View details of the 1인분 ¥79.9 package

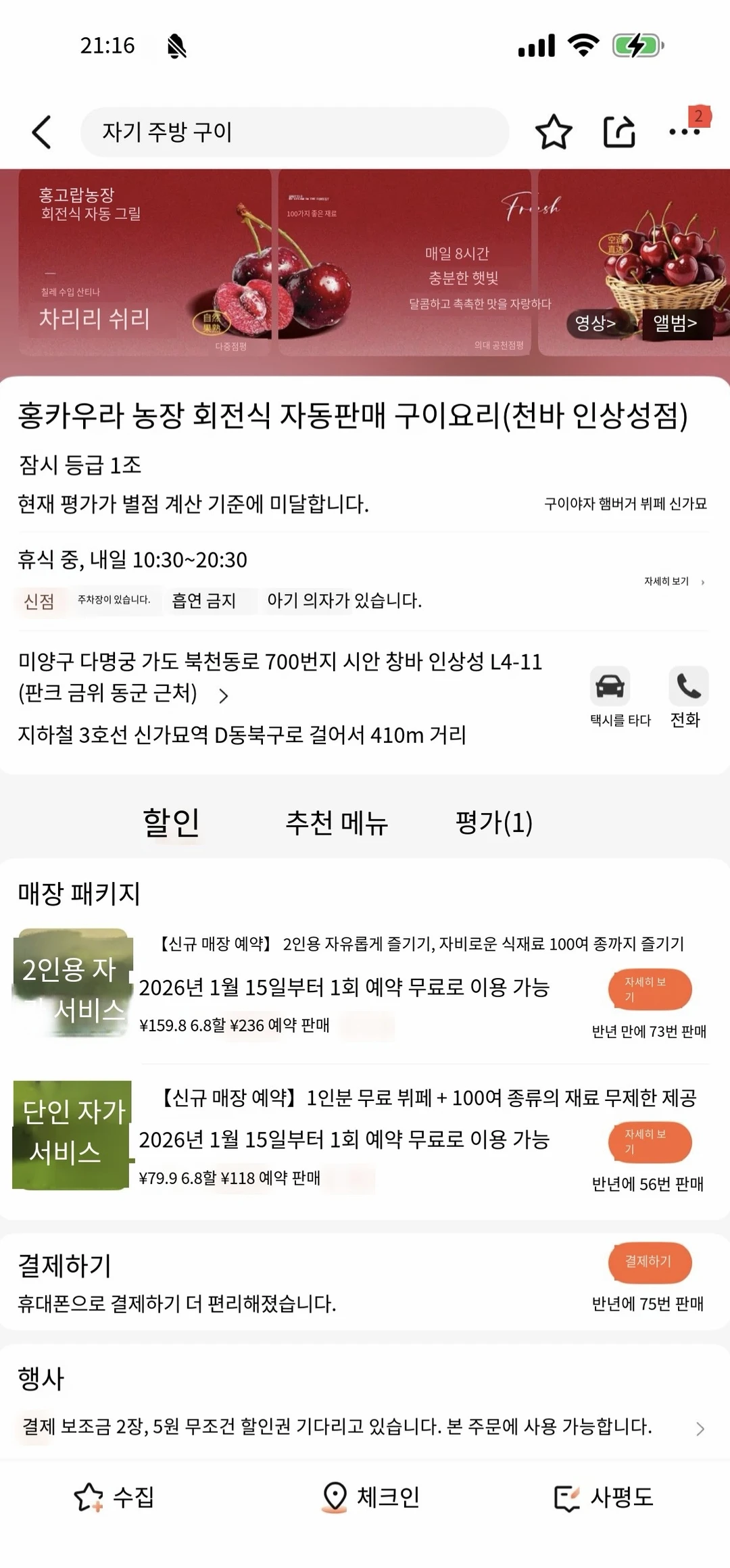650,1142
